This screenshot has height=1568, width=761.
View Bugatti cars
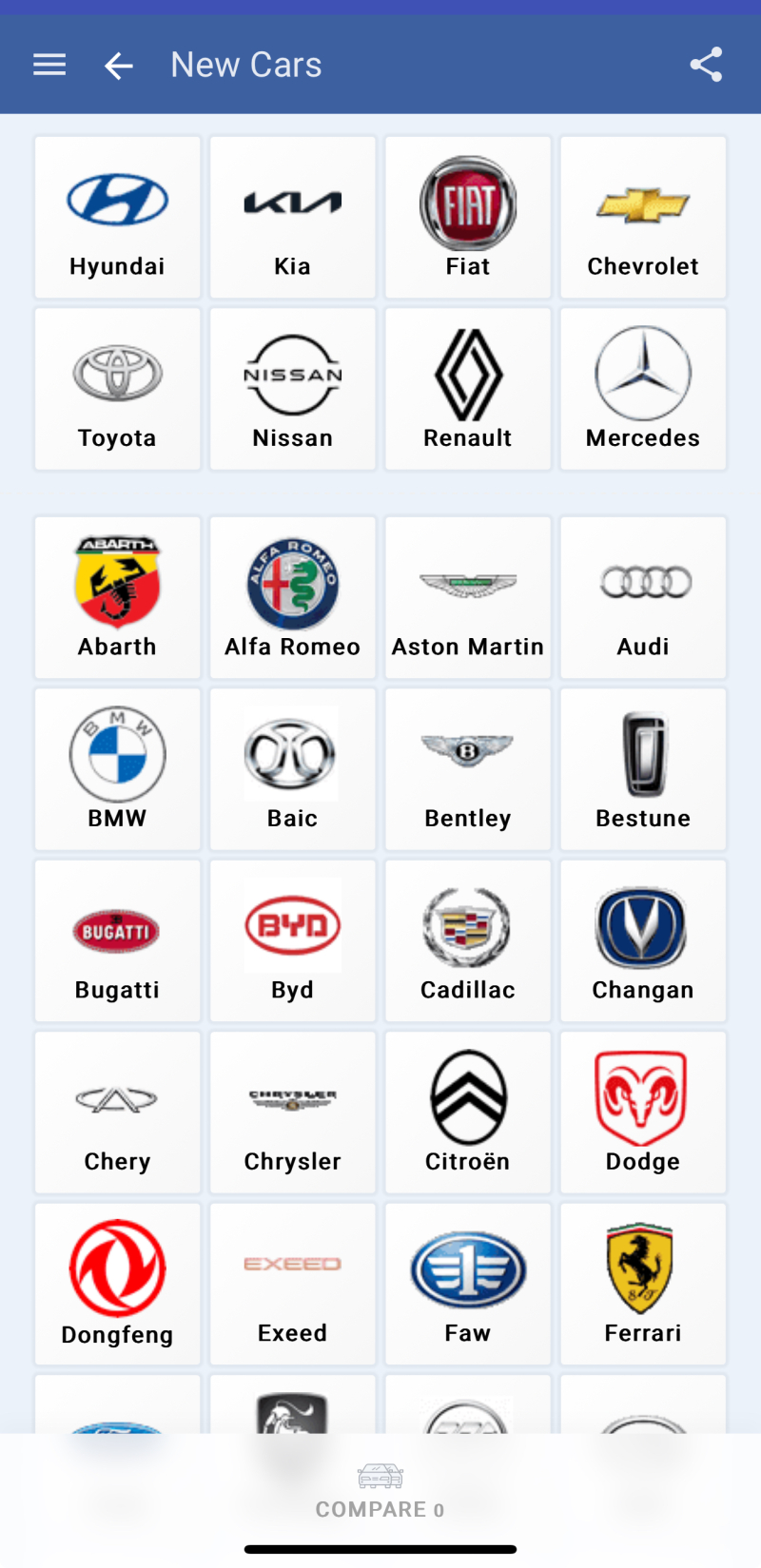(118, 941)
